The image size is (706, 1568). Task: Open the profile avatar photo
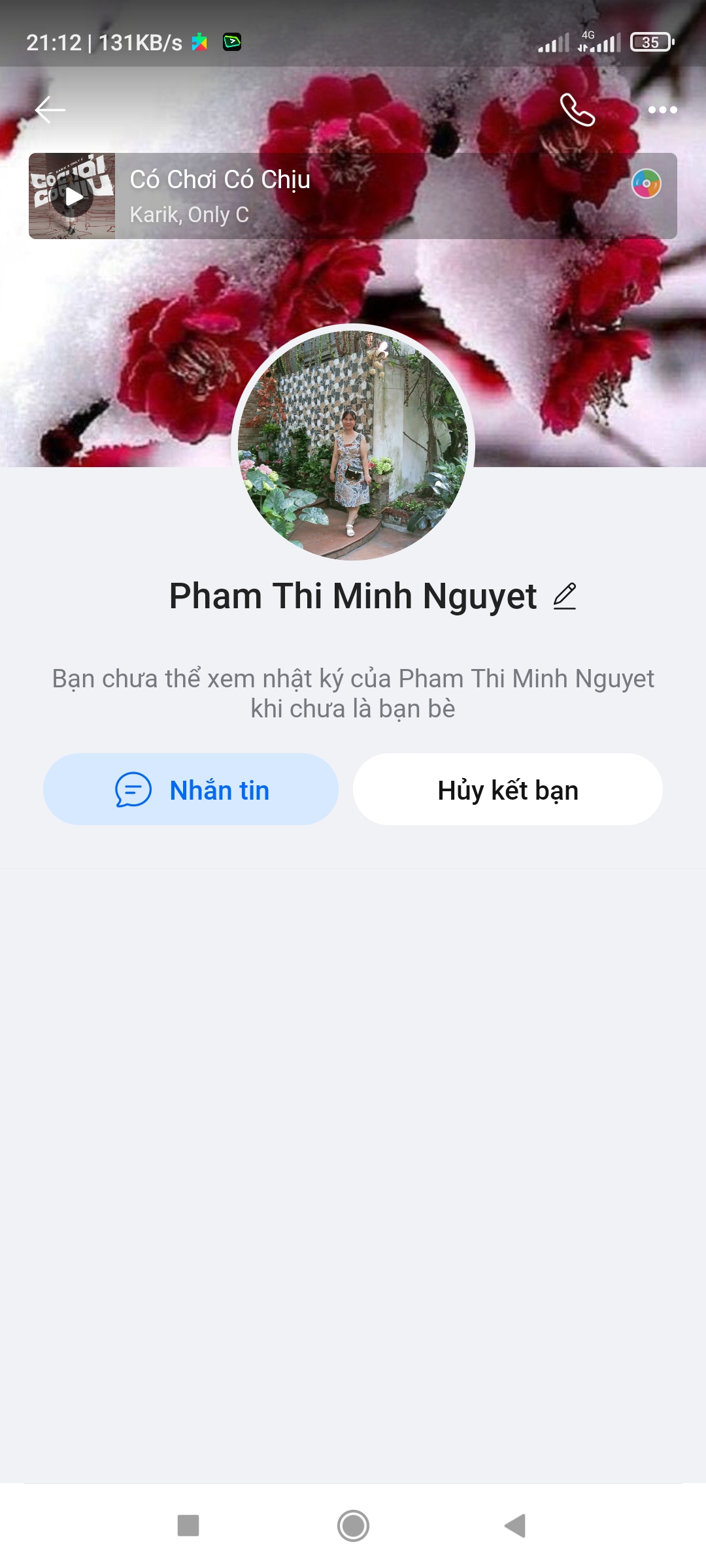pos(353,444)
